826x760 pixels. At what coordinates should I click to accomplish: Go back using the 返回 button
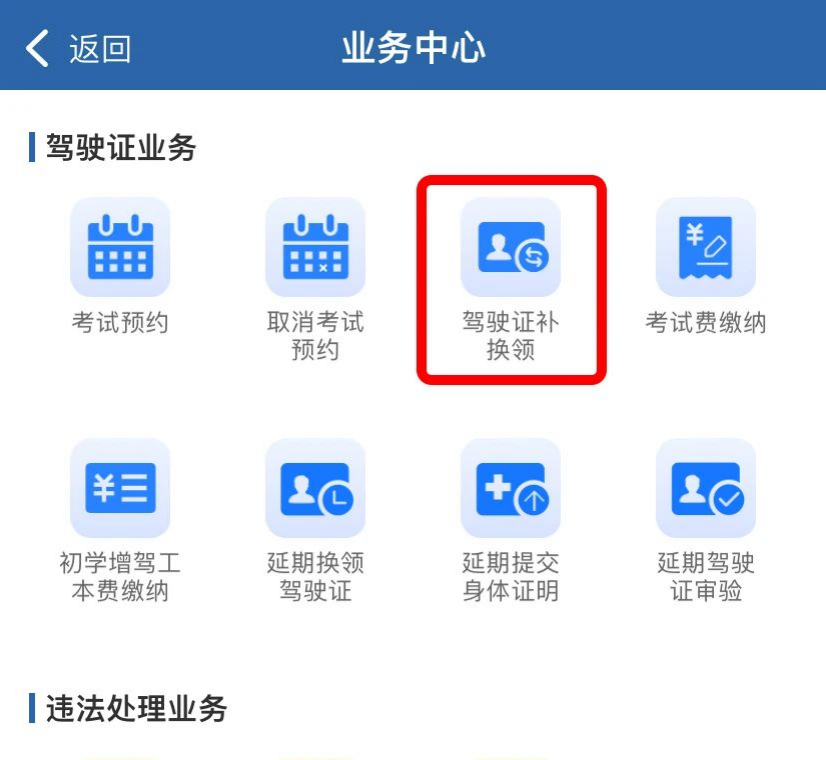(78, 48)
